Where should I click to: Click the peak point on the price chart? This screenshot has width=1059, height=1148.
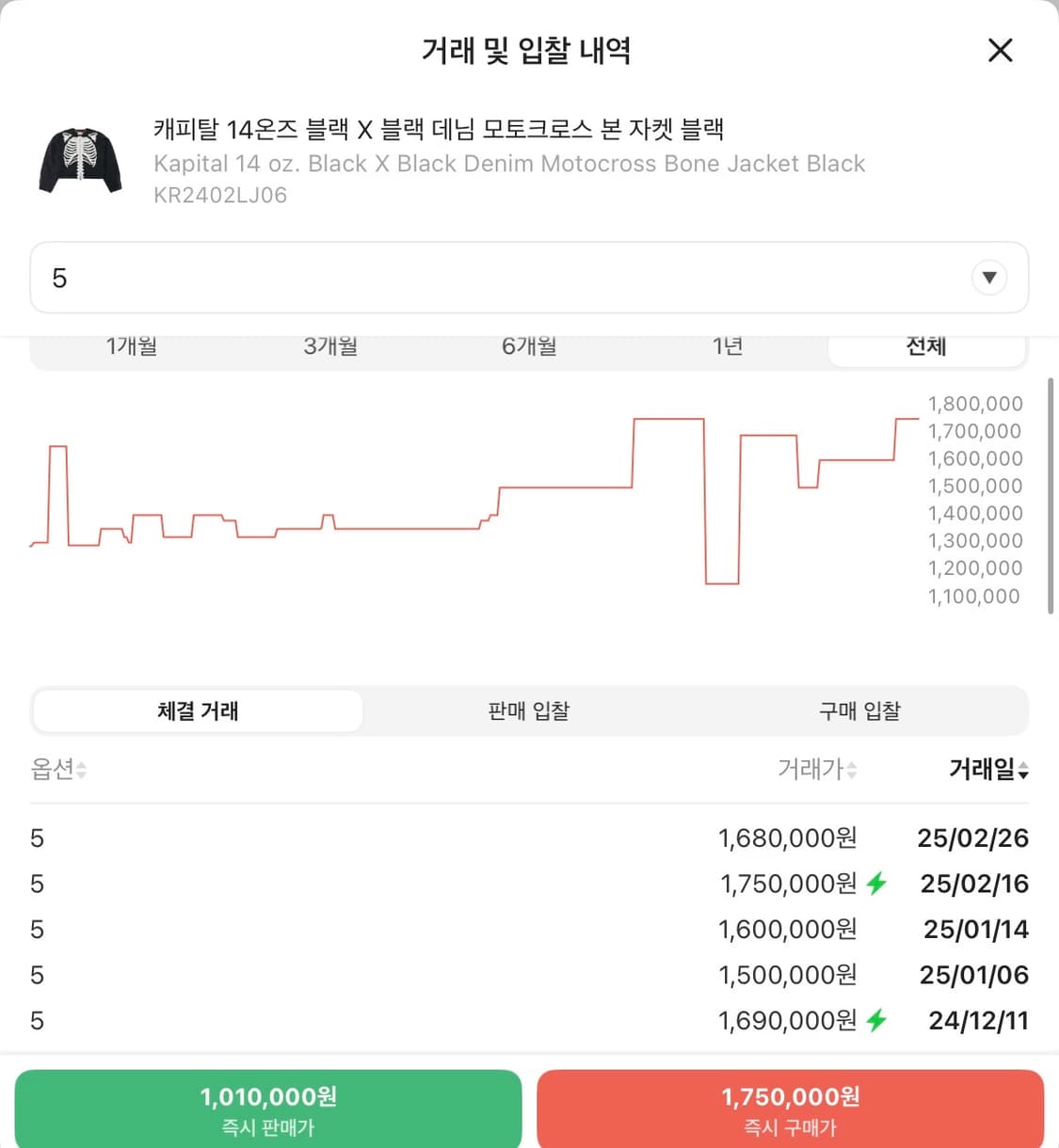pyautogui.click(x=668, y=419)
